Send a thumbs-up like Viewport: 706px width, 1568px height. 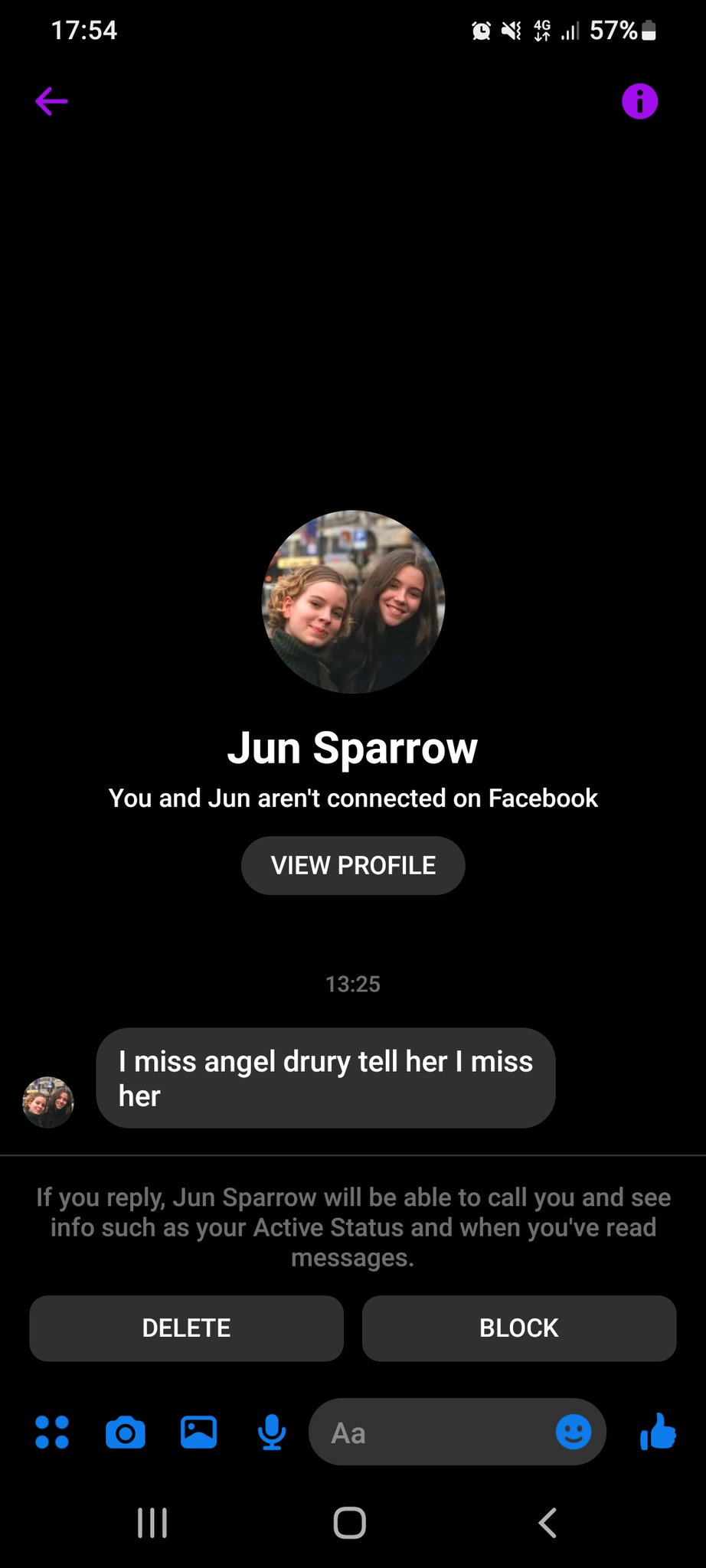[x=658, y=1431]
